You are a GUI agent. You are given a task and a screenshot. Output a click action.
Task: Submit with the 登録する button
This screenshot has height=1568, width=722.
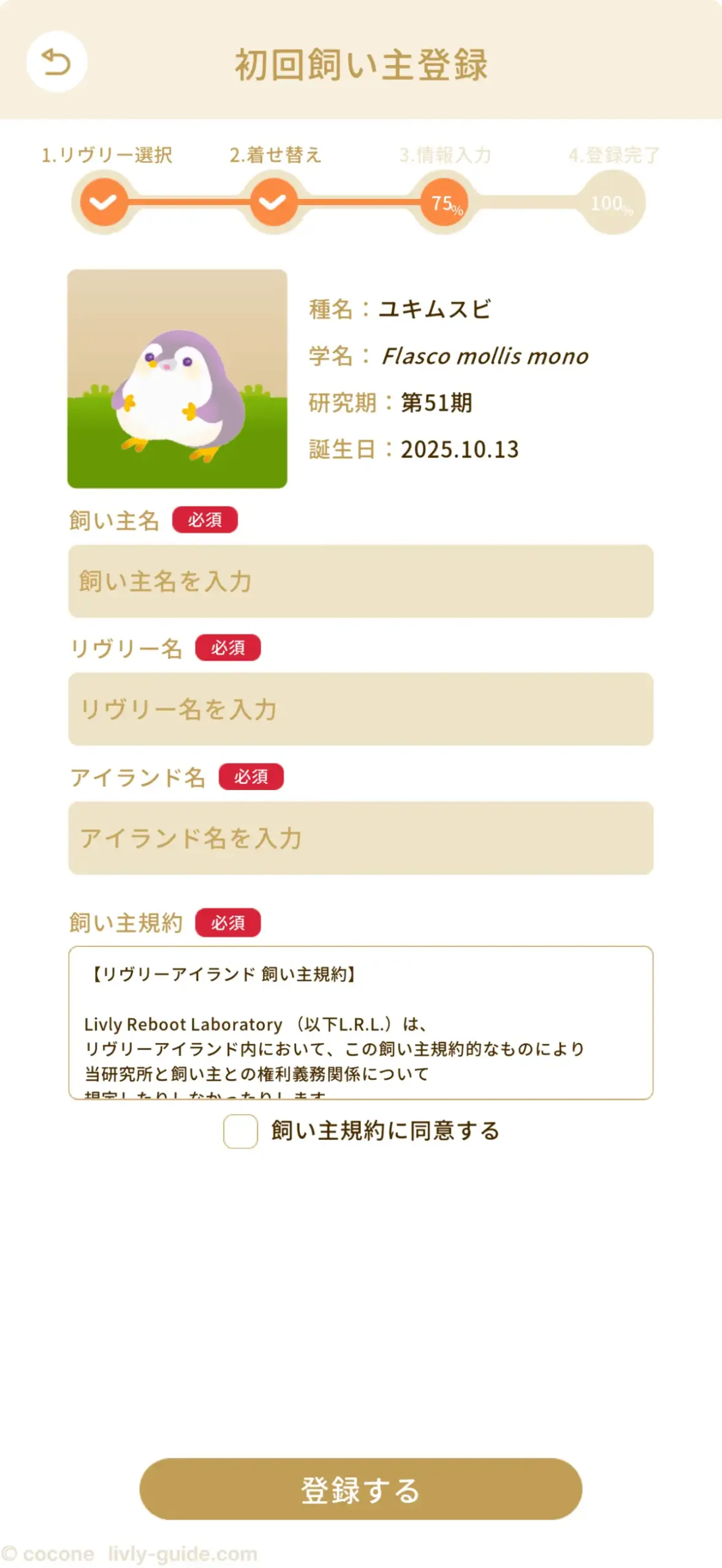360,1488
